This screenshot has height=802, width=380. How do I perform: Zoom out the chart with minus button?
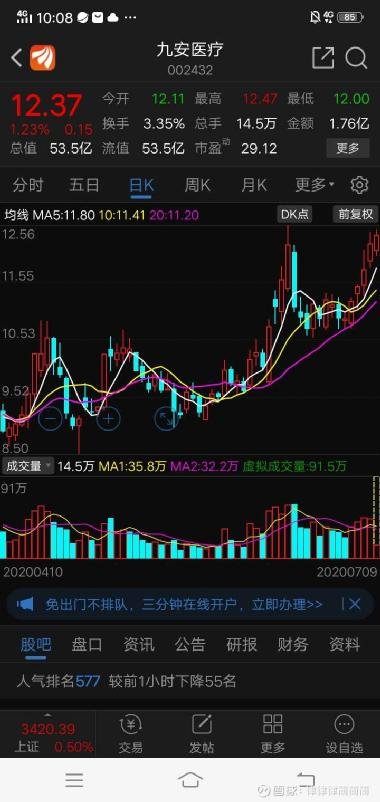click(50, 418)
